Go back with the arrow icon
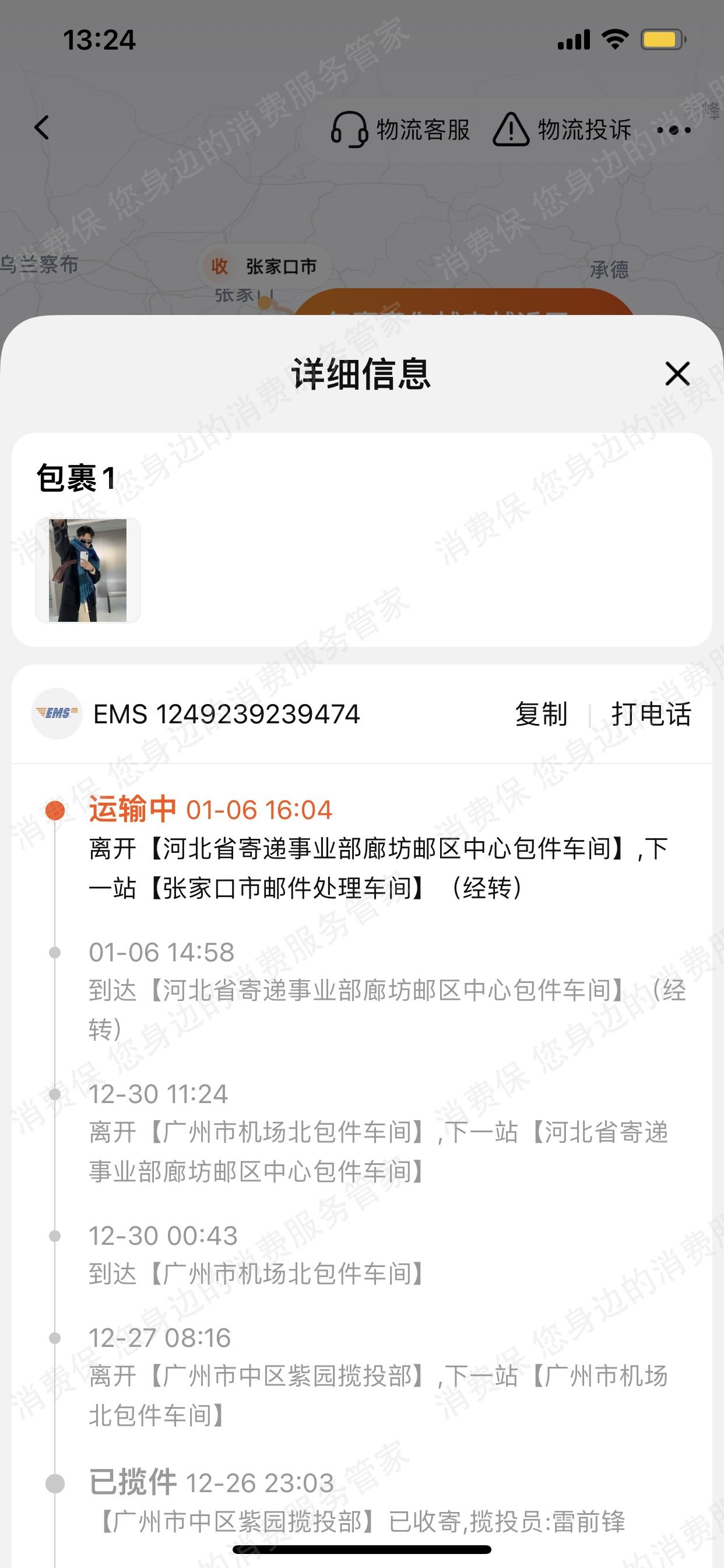 click(41, 128)
